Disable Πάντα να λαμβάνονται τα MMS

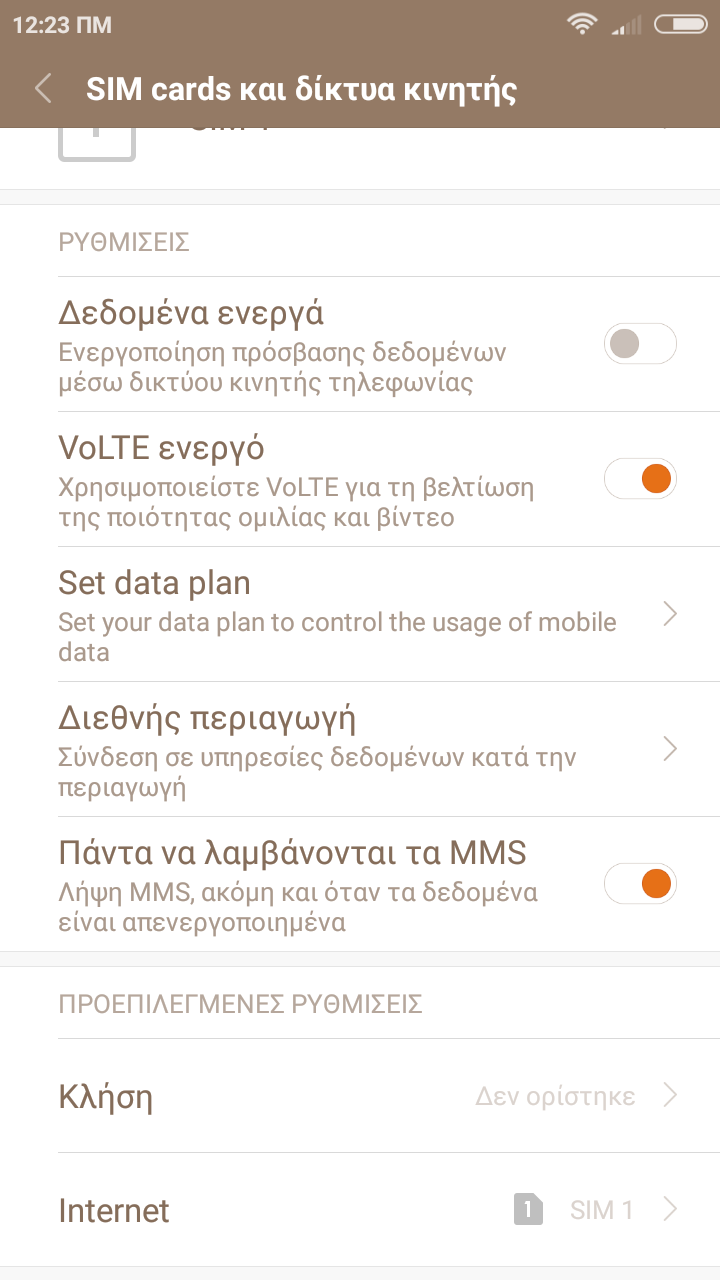[640, 884]
